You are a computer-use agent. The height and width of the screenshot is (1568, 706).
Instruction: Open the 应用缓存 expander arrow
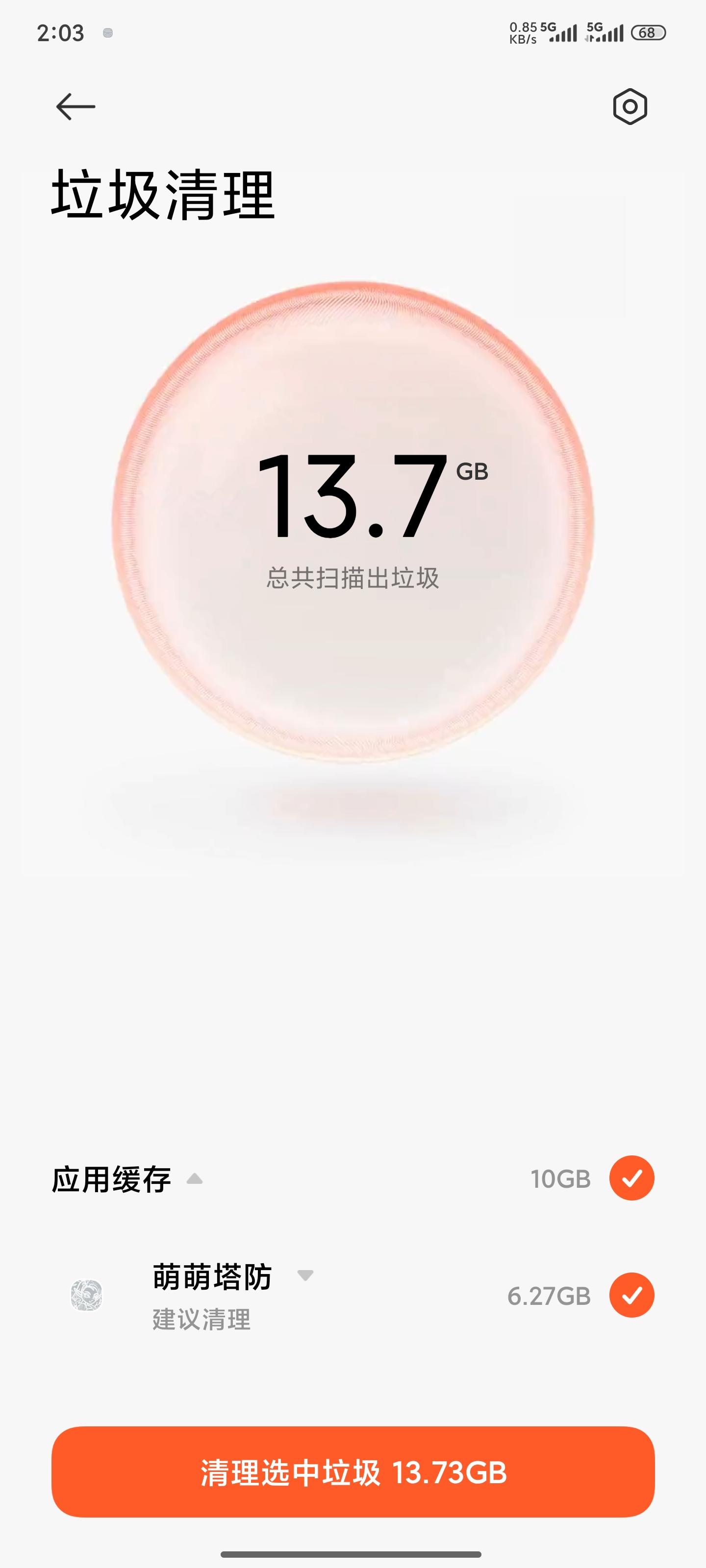click(194, 1178)
